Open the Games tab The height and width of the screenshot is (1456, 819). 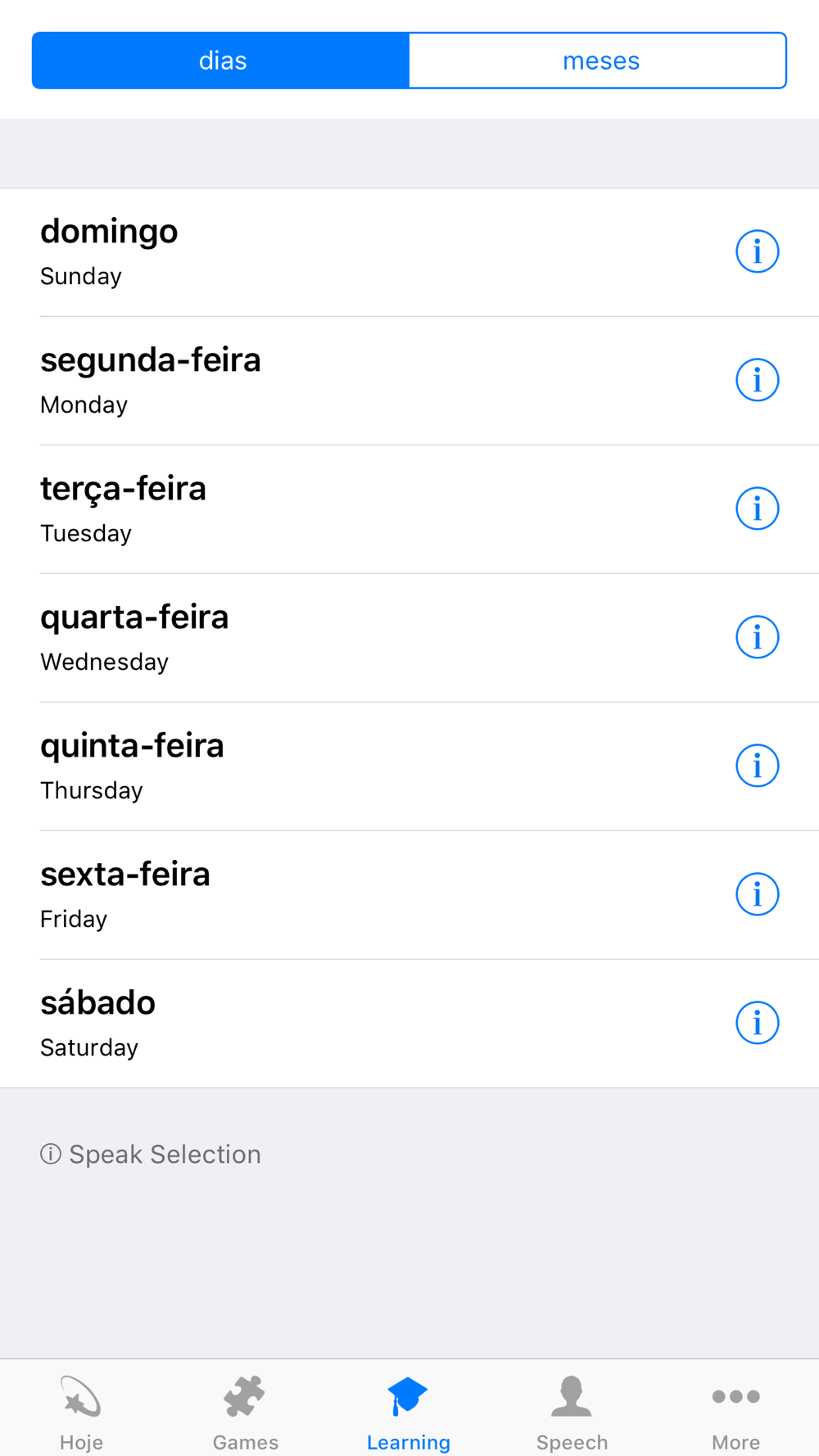pos(245,1412)
